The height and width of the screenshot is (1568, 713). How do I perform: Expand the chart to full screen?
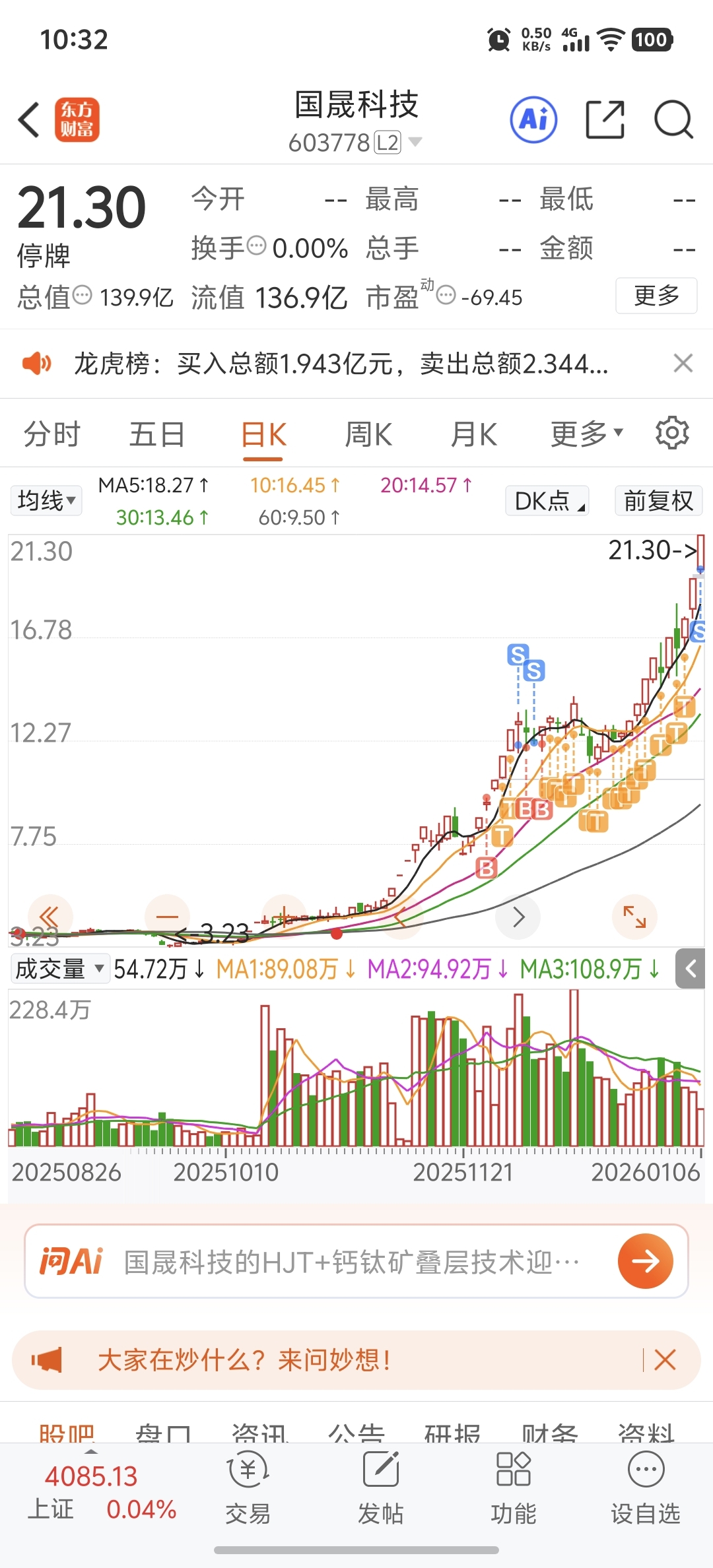coord(634,917)
